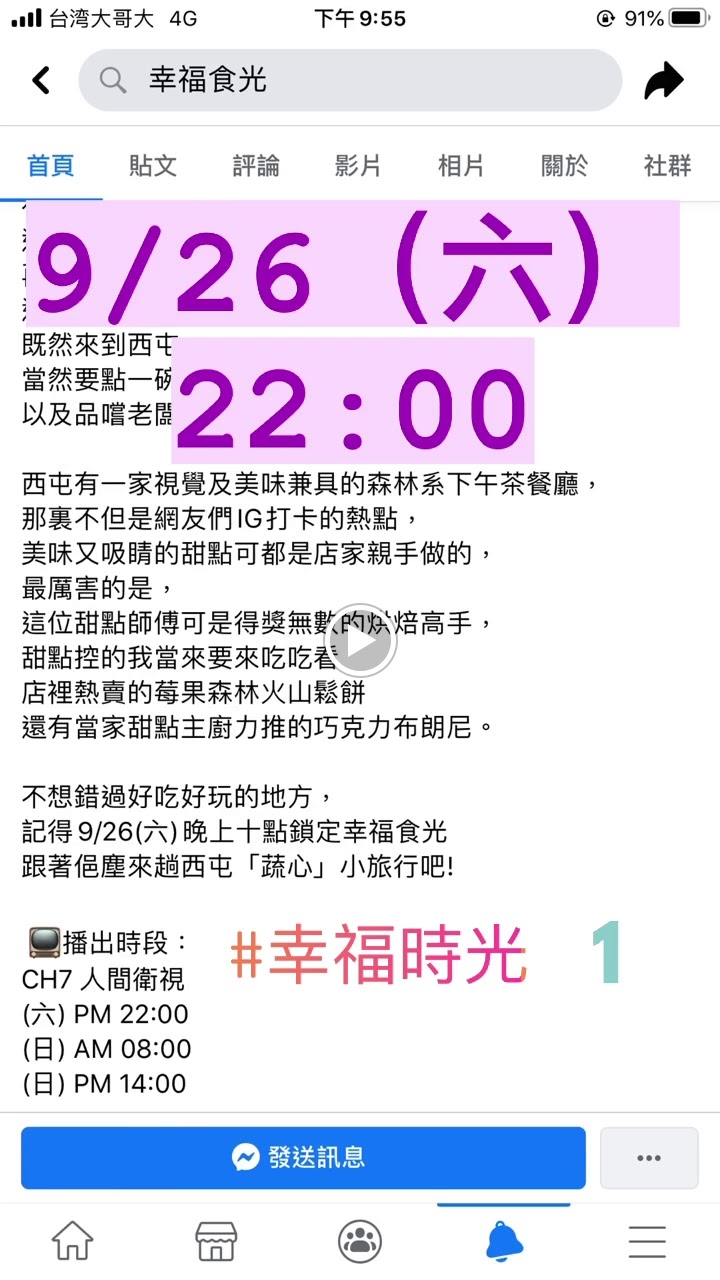This screenshot has height=1280, width=720.
Task: Switch to the 首頁 tab
Action: coord(51,166)
